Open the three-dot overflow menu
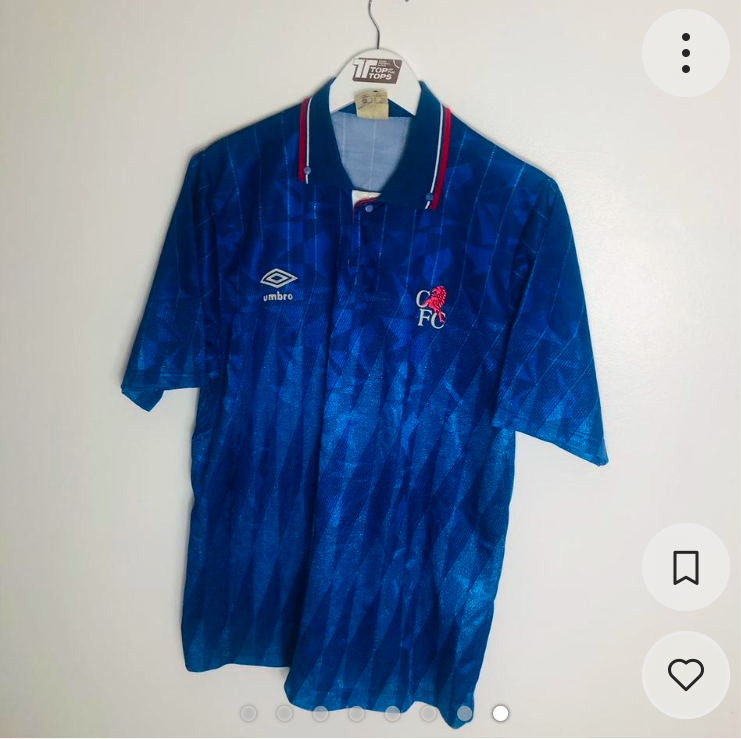Screen dimensions: 741x739 pyautogui.click(x=685, y=53)
